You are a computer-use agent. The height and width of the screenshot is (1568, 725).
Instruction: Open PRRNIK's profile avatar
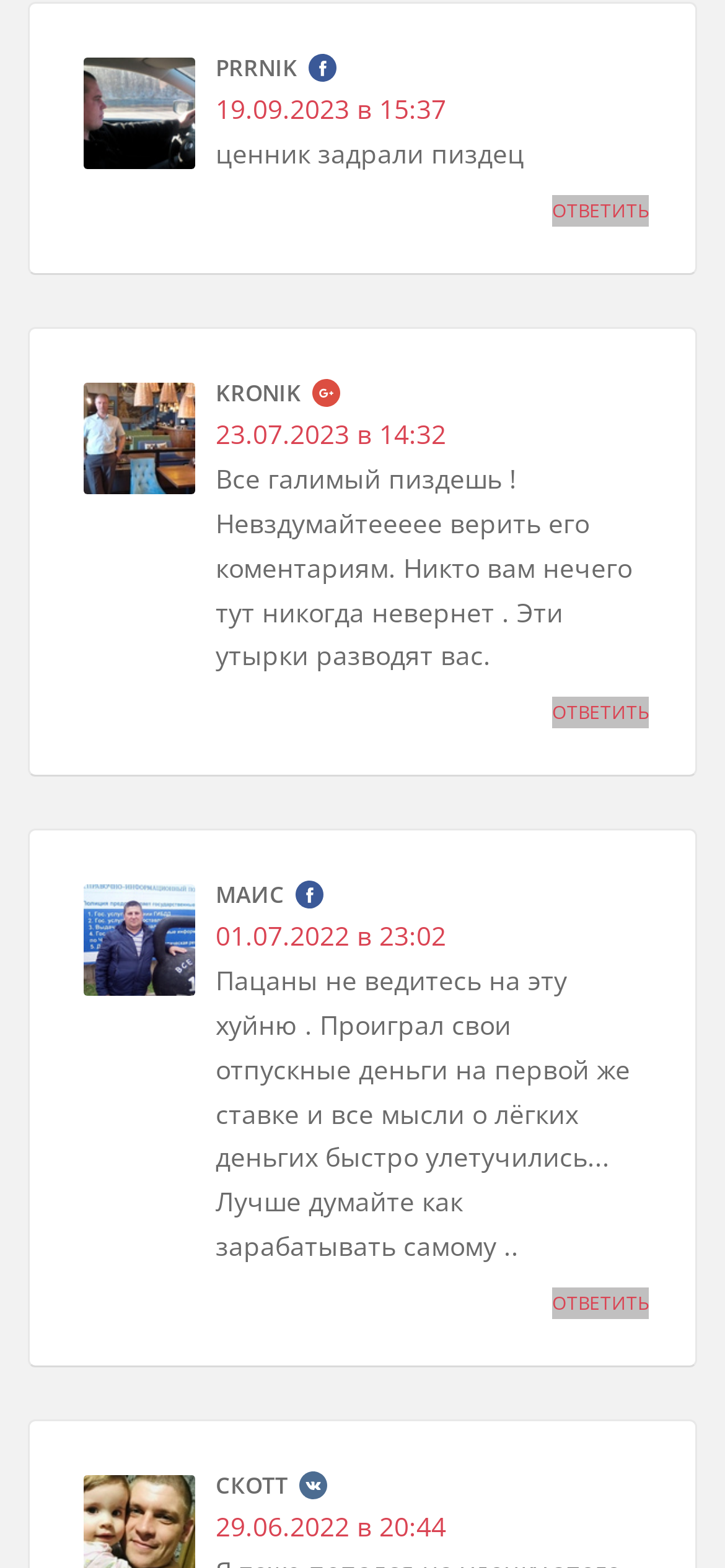tap(139, 113)
